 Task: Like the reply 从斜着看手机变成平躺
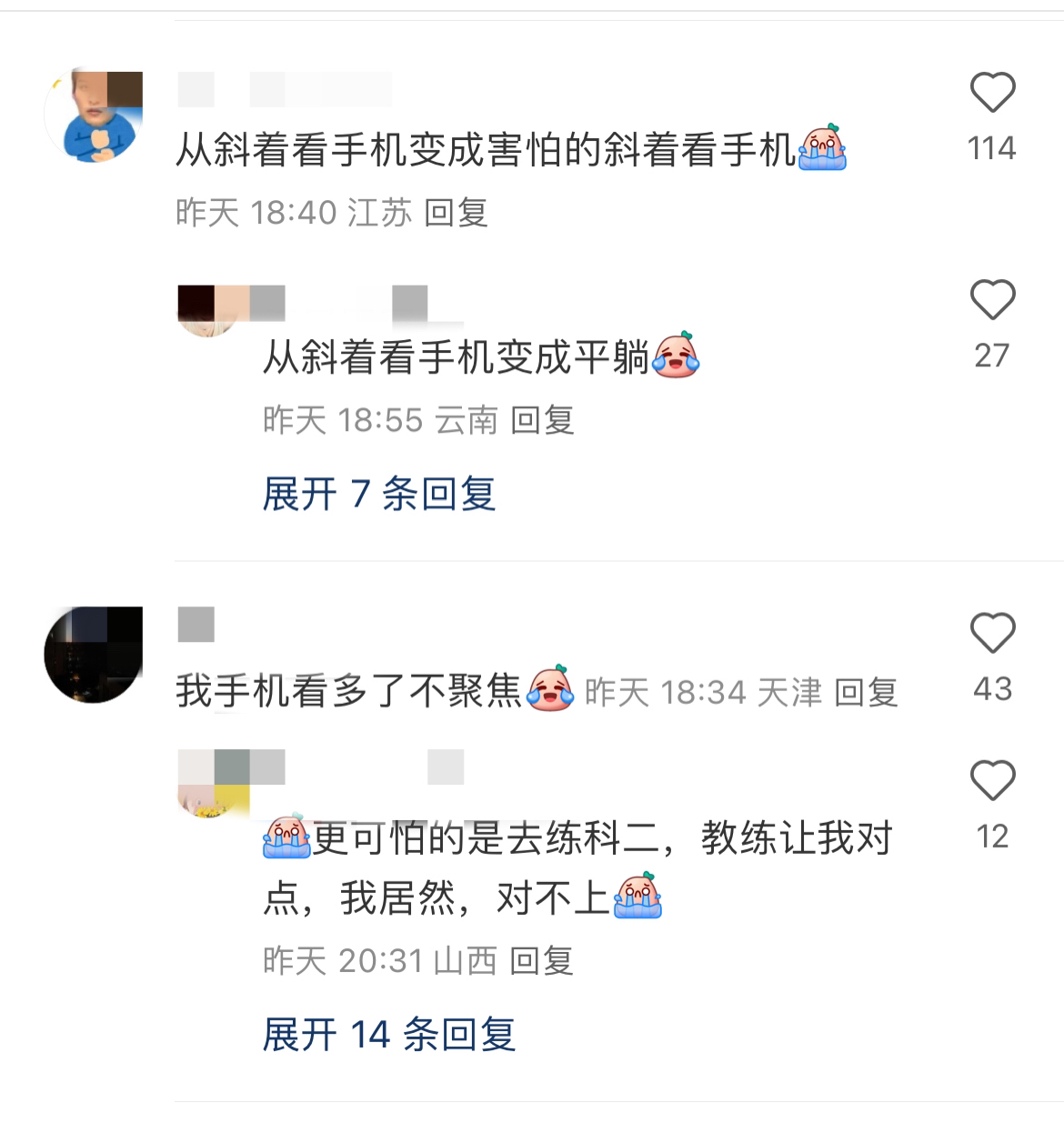[x=992, y=300]
